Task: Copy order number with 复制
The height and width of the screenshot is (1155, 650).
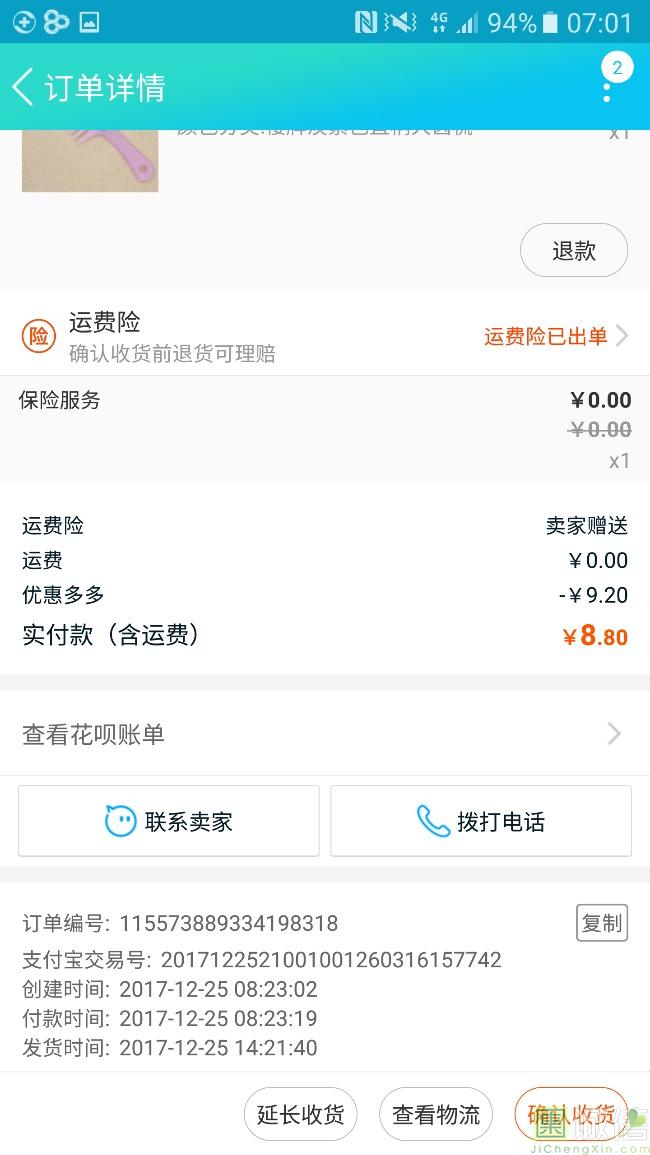Action: coord(602,923)
